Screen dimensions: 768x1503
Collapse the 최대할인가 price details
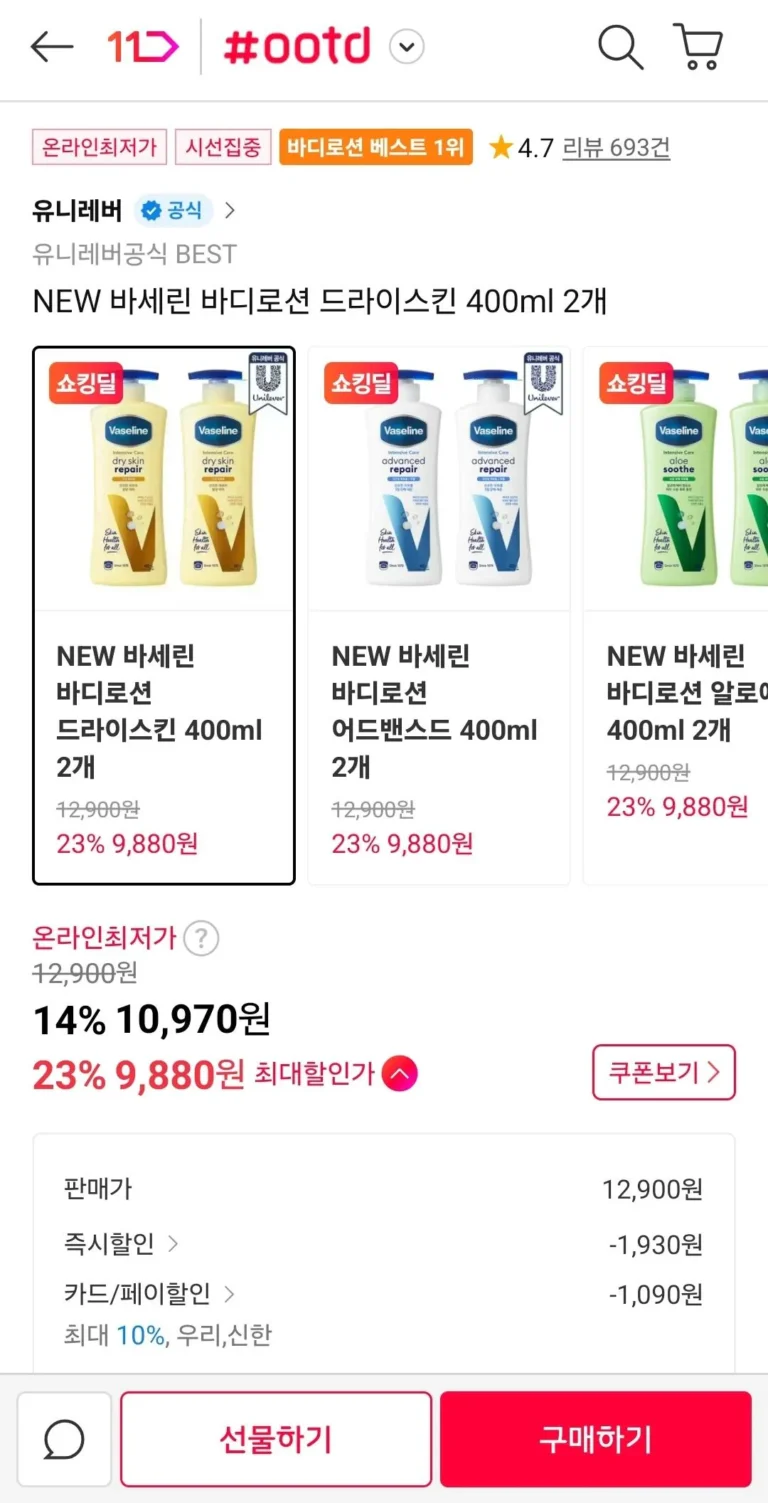tap(400, 1074)
